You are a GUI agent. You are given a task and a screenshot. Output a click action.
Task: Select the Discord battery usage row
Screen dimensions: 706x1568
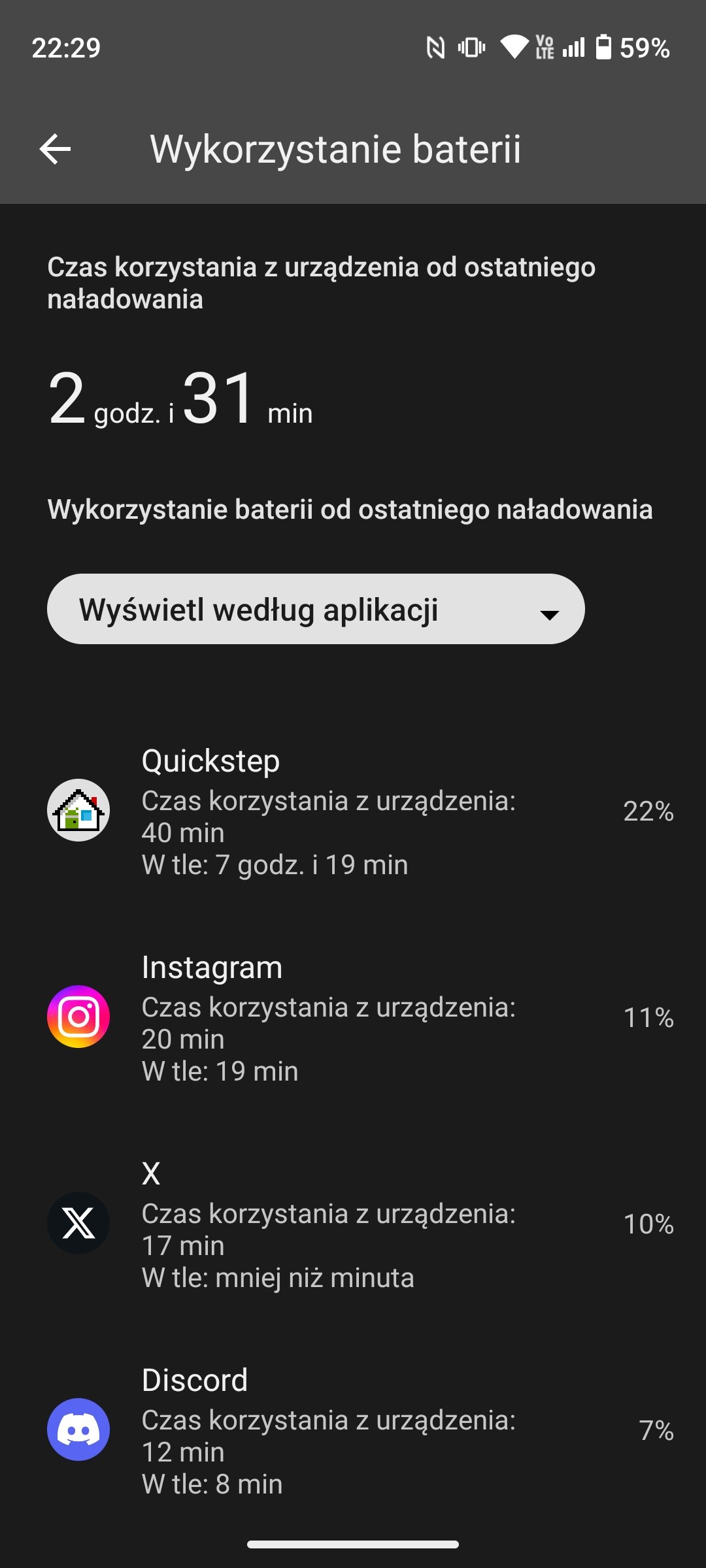point(353,1431)
